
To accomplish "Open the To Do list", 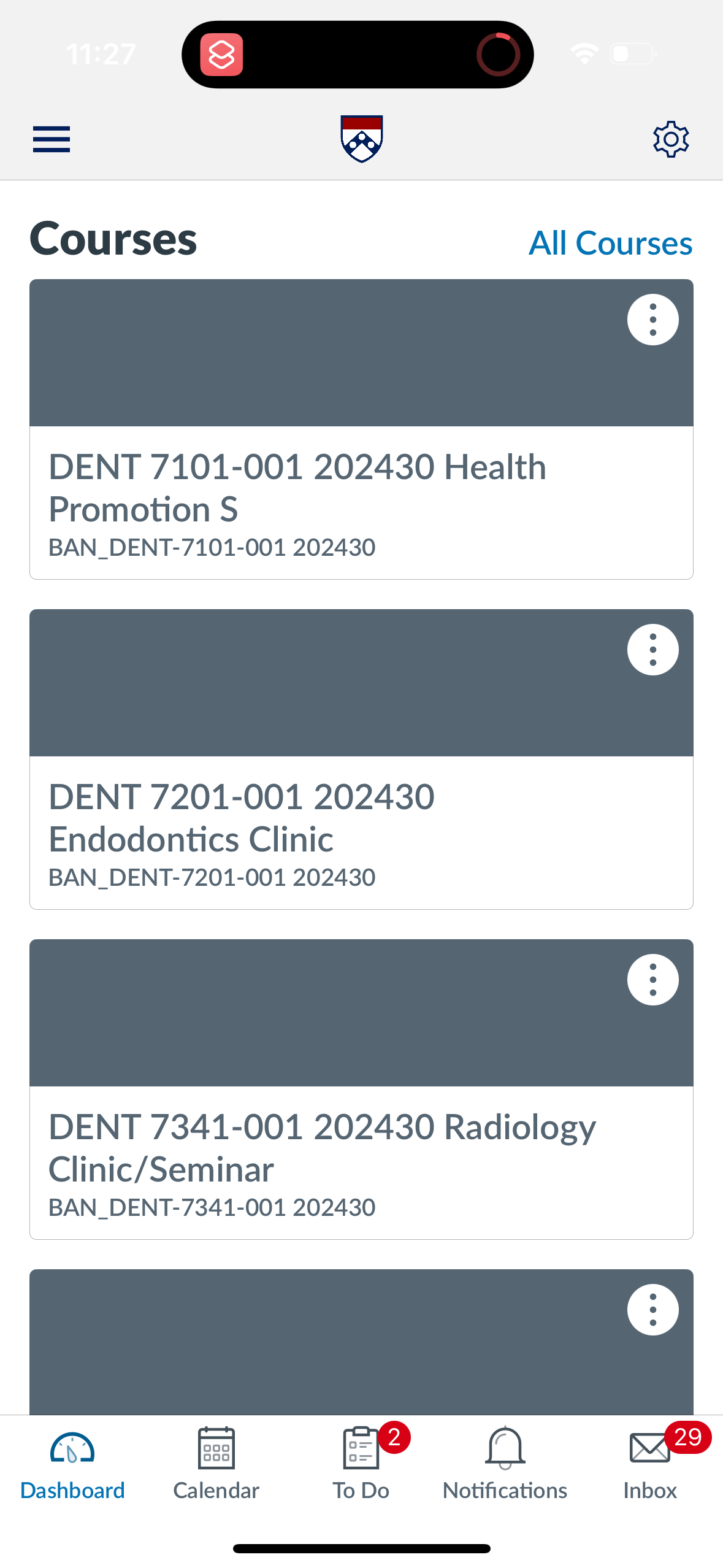I will (361, 1466).
